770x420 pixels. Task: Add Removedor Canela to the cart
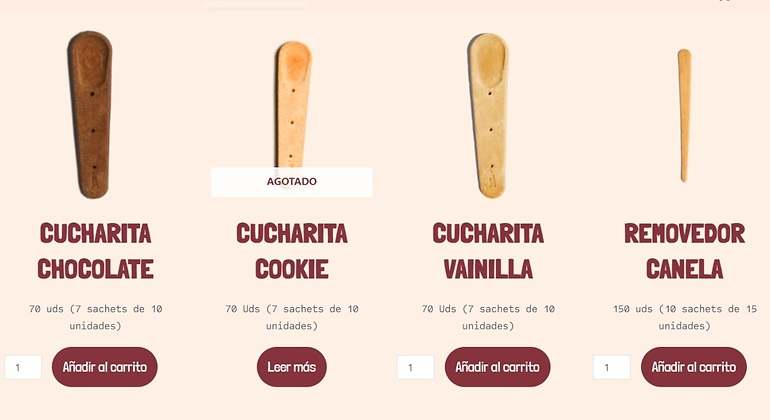(x=693, y=367)
